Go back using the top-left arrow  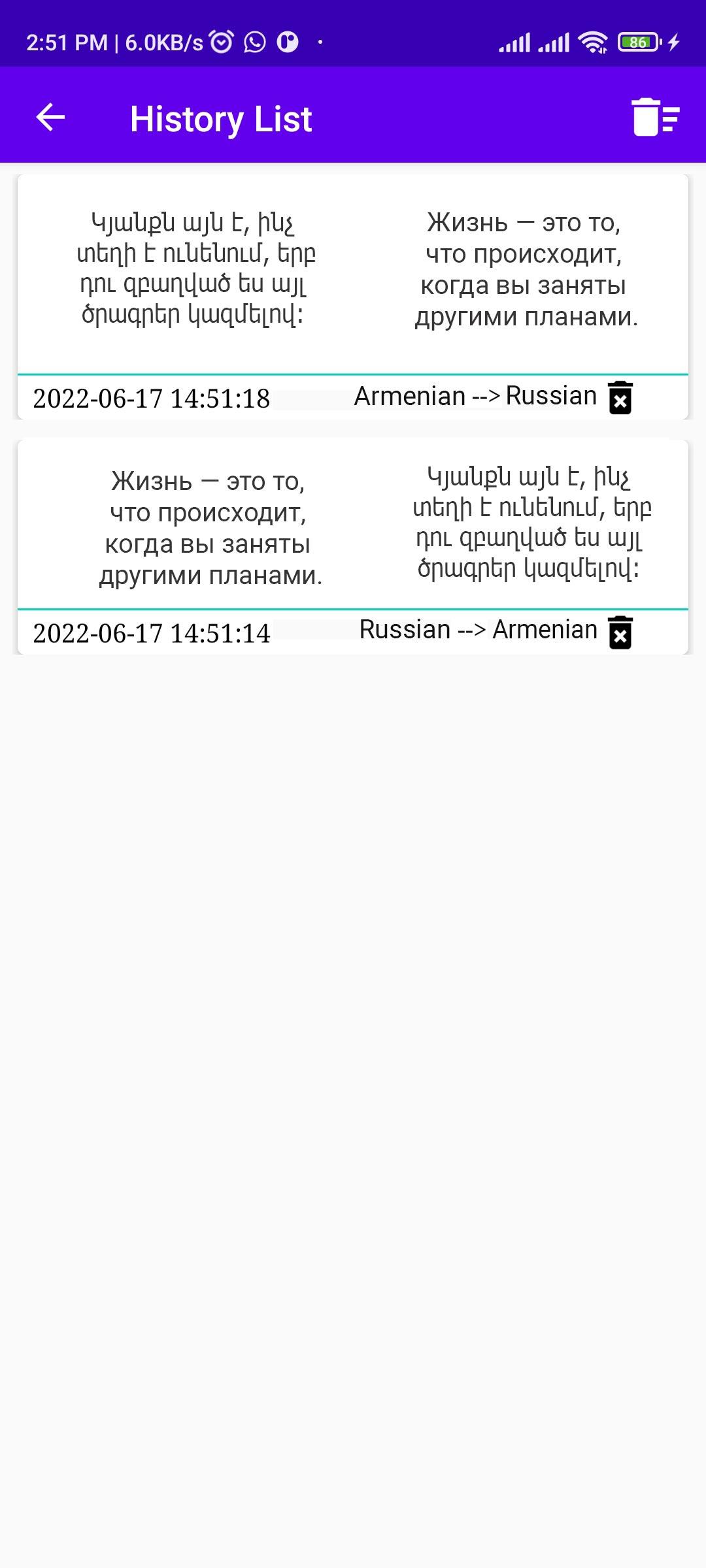click(x=50, y=118)
